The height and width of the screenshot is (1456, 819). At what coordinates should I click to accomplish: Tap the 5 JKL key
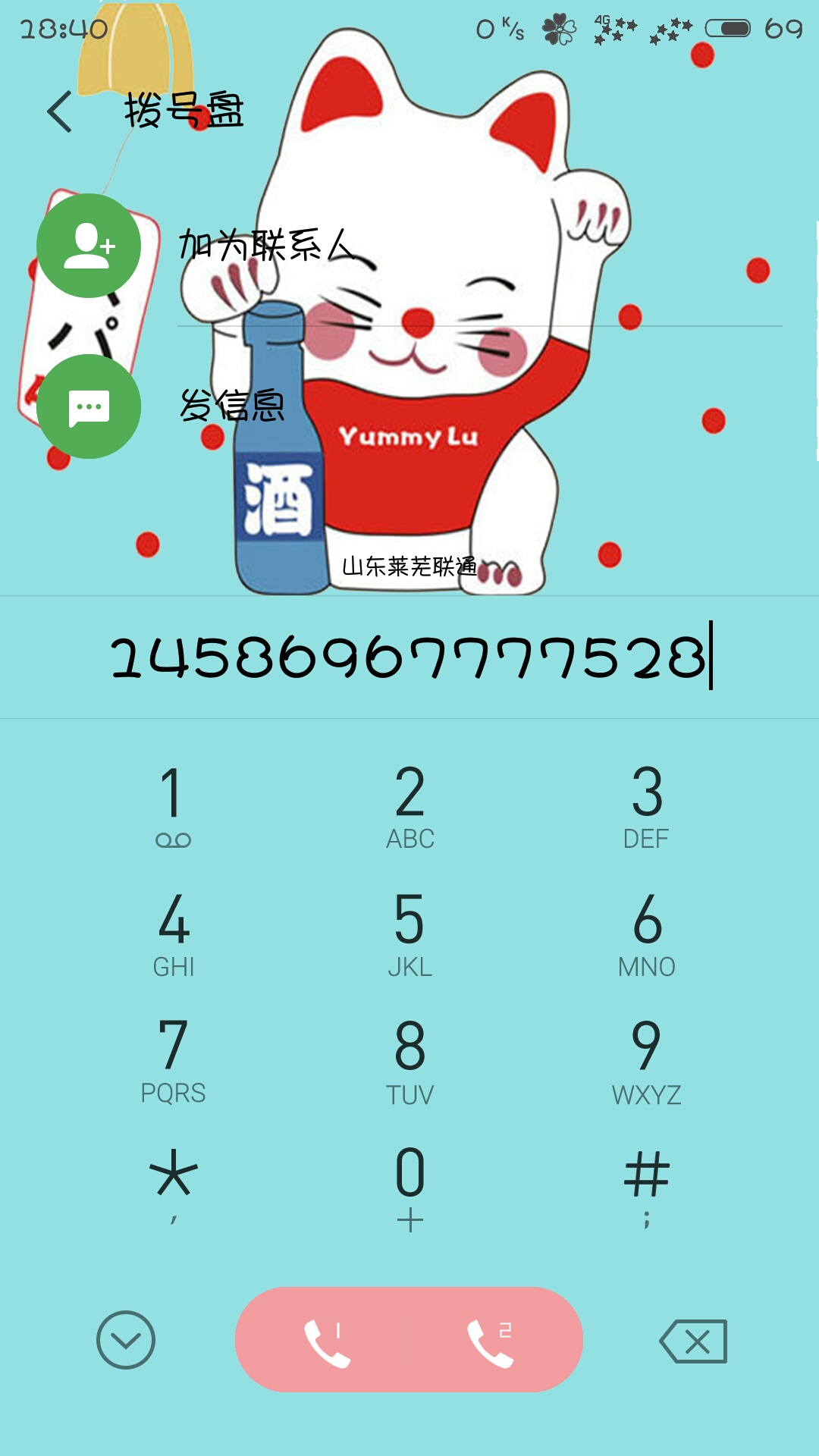click(409, 933)
